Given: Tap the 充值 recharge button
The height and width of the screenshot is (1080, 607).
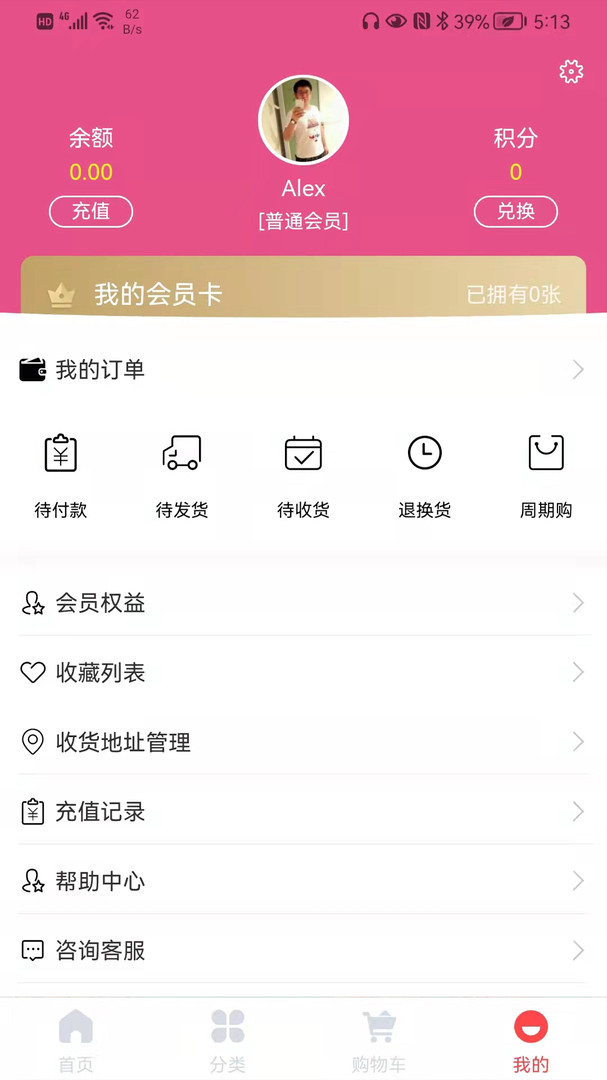Looking at the screenshot, I should point(91,212).
